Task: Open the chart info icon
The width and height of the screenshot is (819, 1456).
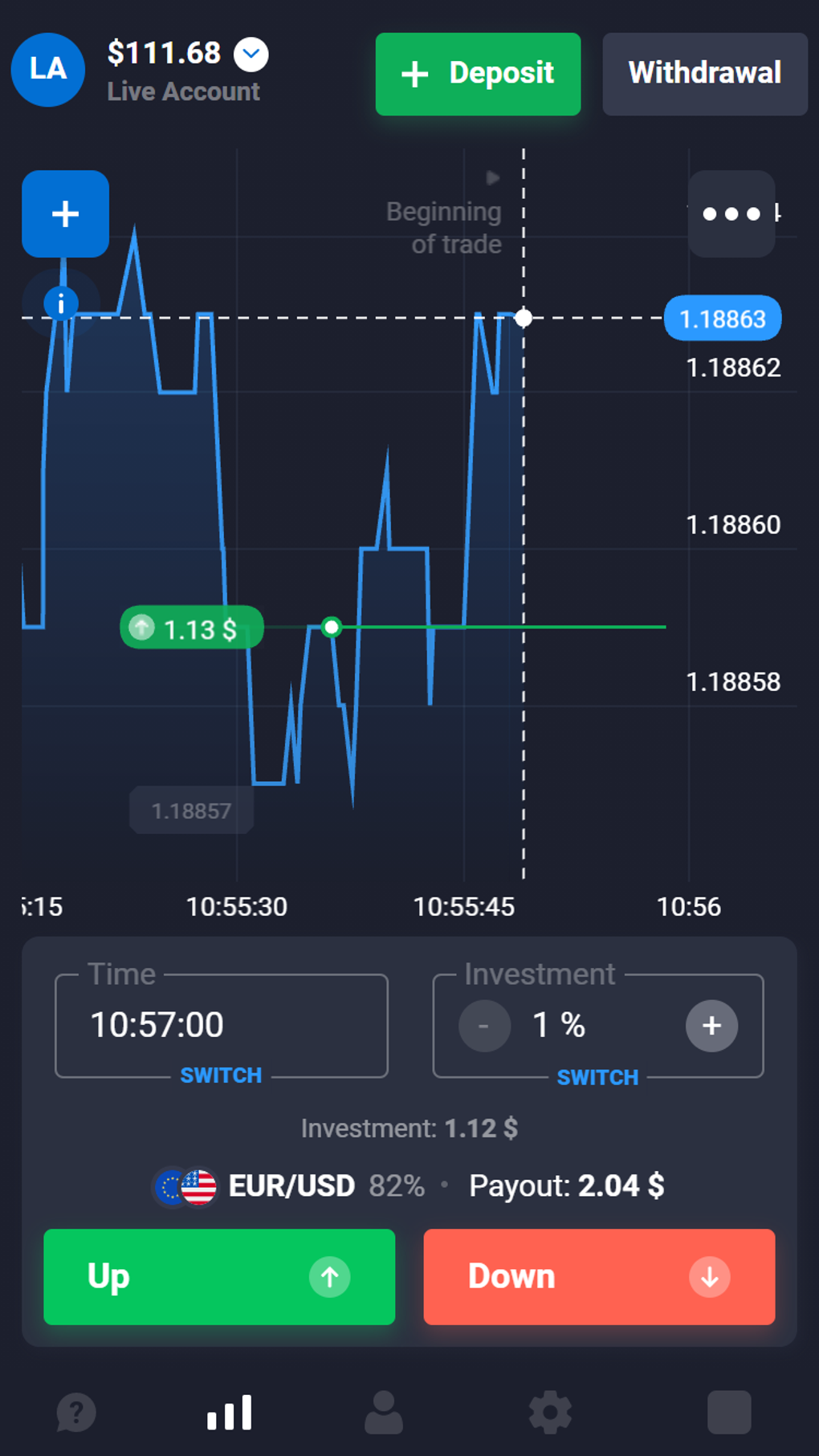Action: click(x=61, y=303)
